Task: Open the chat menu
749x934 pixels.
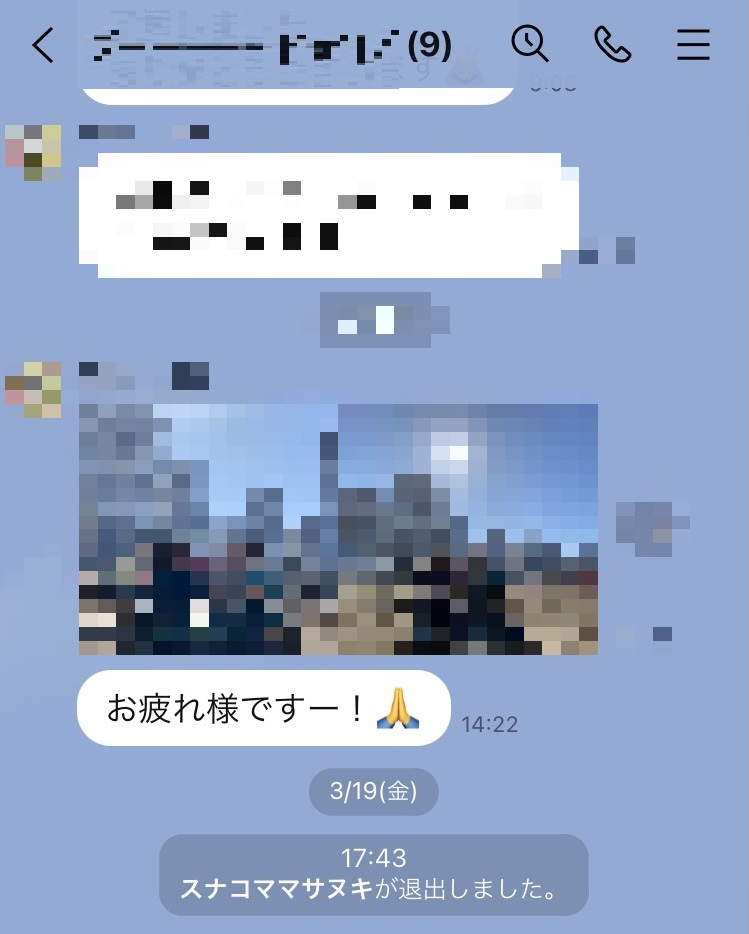Action: click(692, 44)
